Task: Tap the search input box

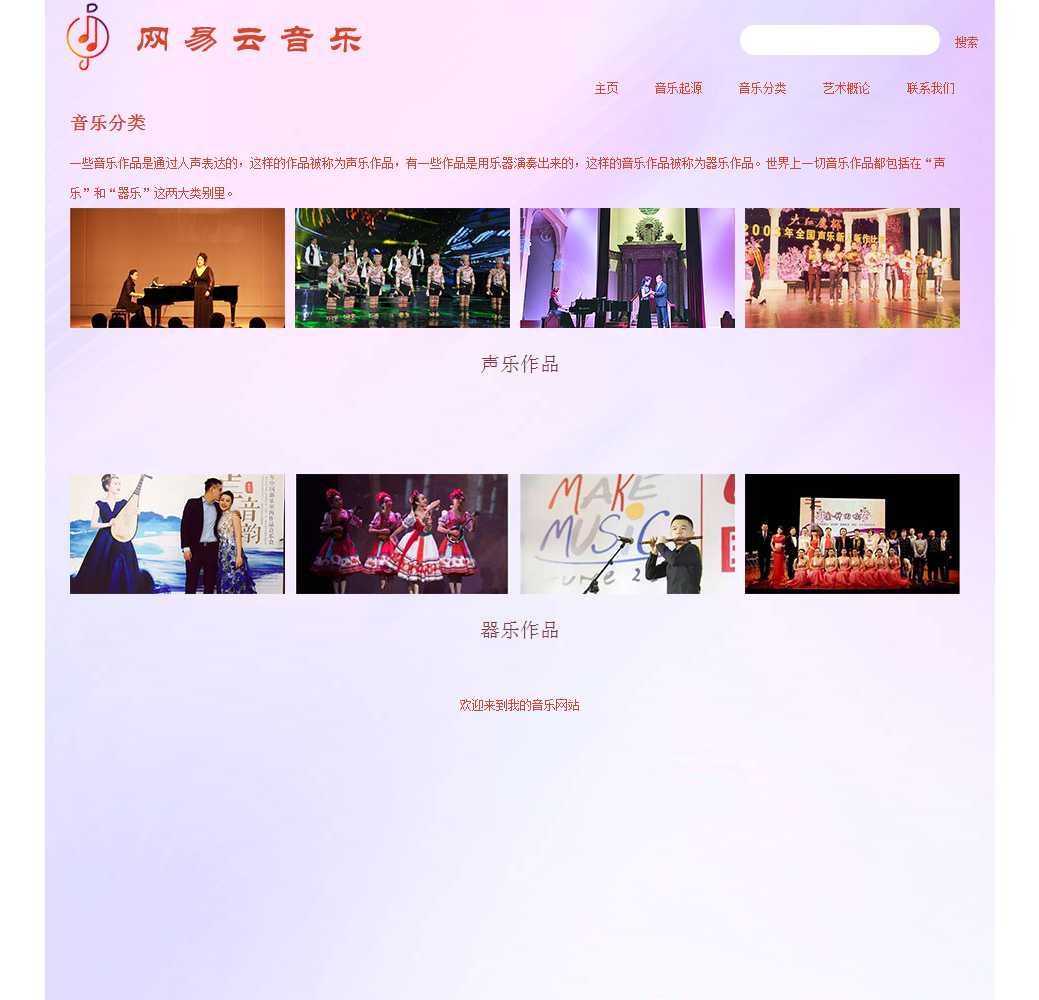Action: 839,41
